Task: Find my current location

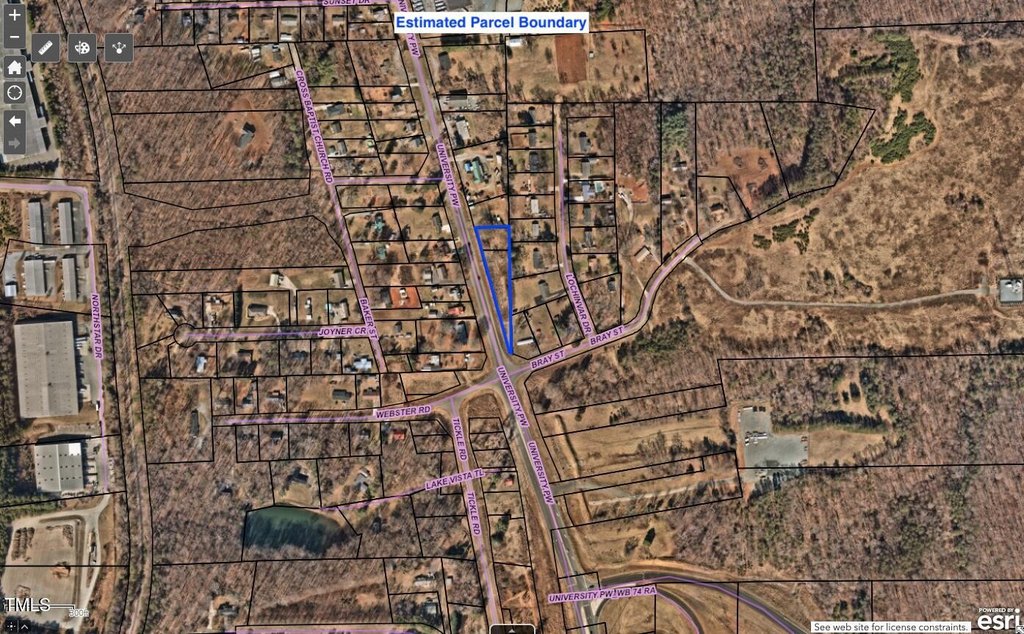Action: pos(14,93)
